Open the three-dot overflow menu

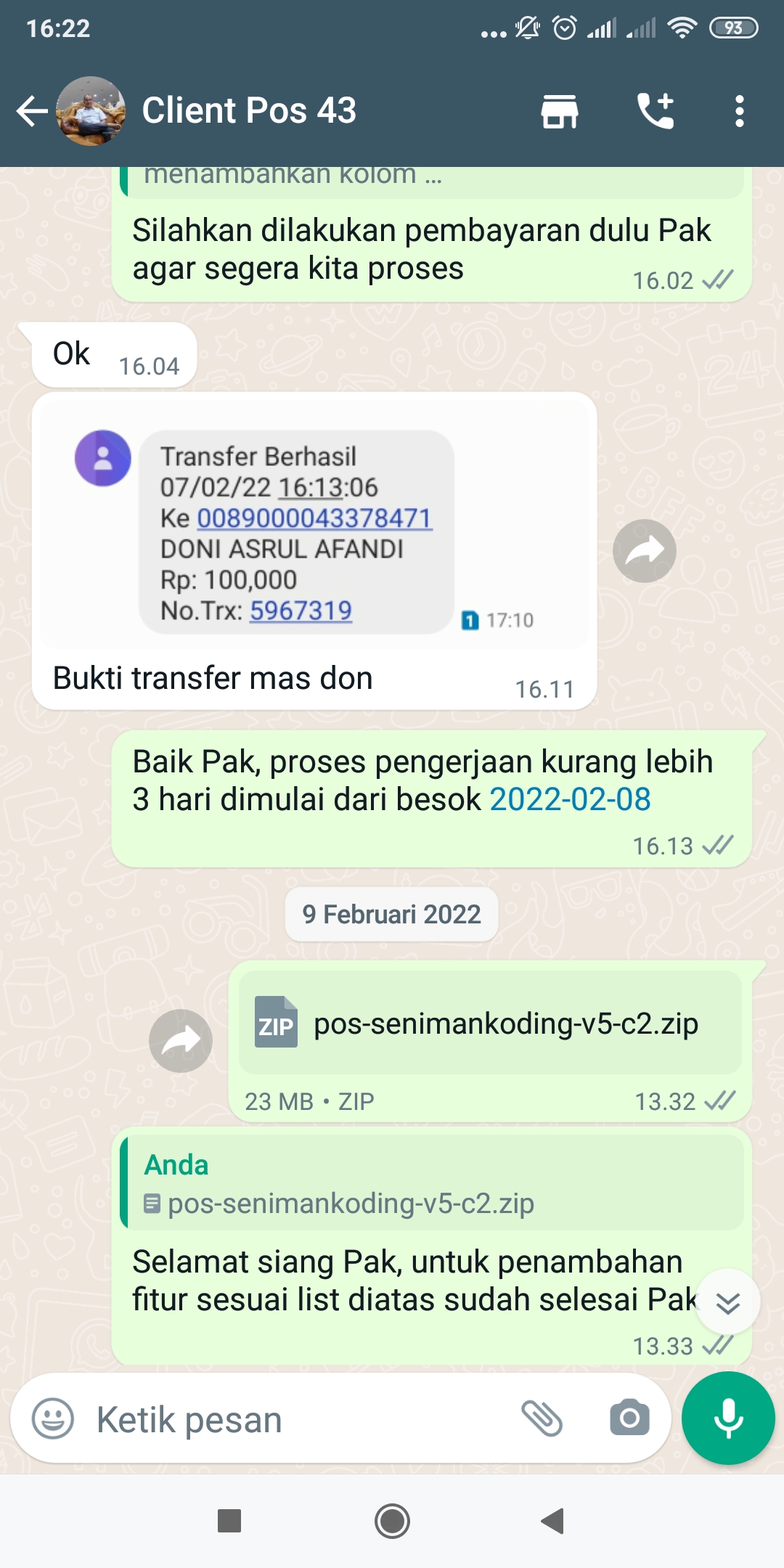coord(739,111)
